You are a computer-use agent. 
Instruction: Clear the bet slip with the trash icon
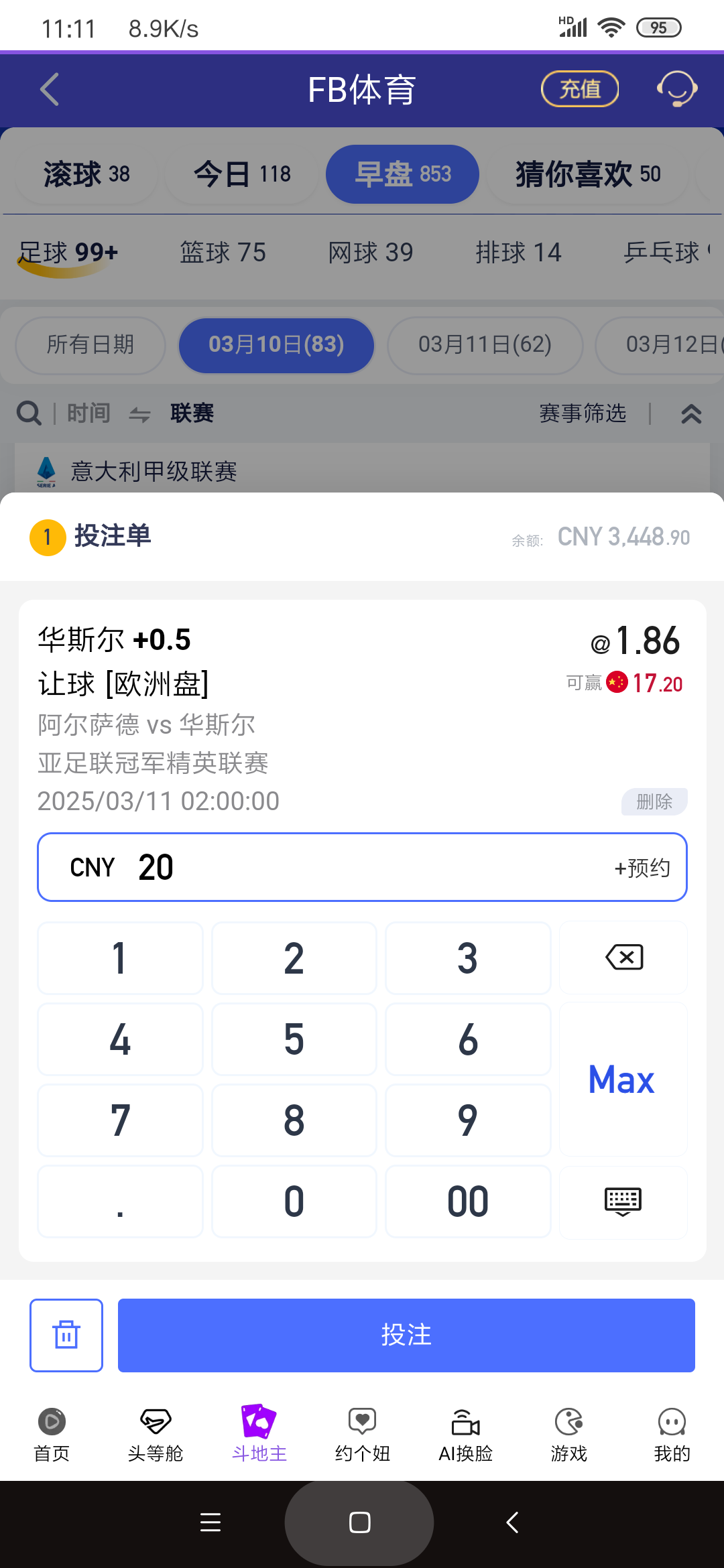point(66,1335)
